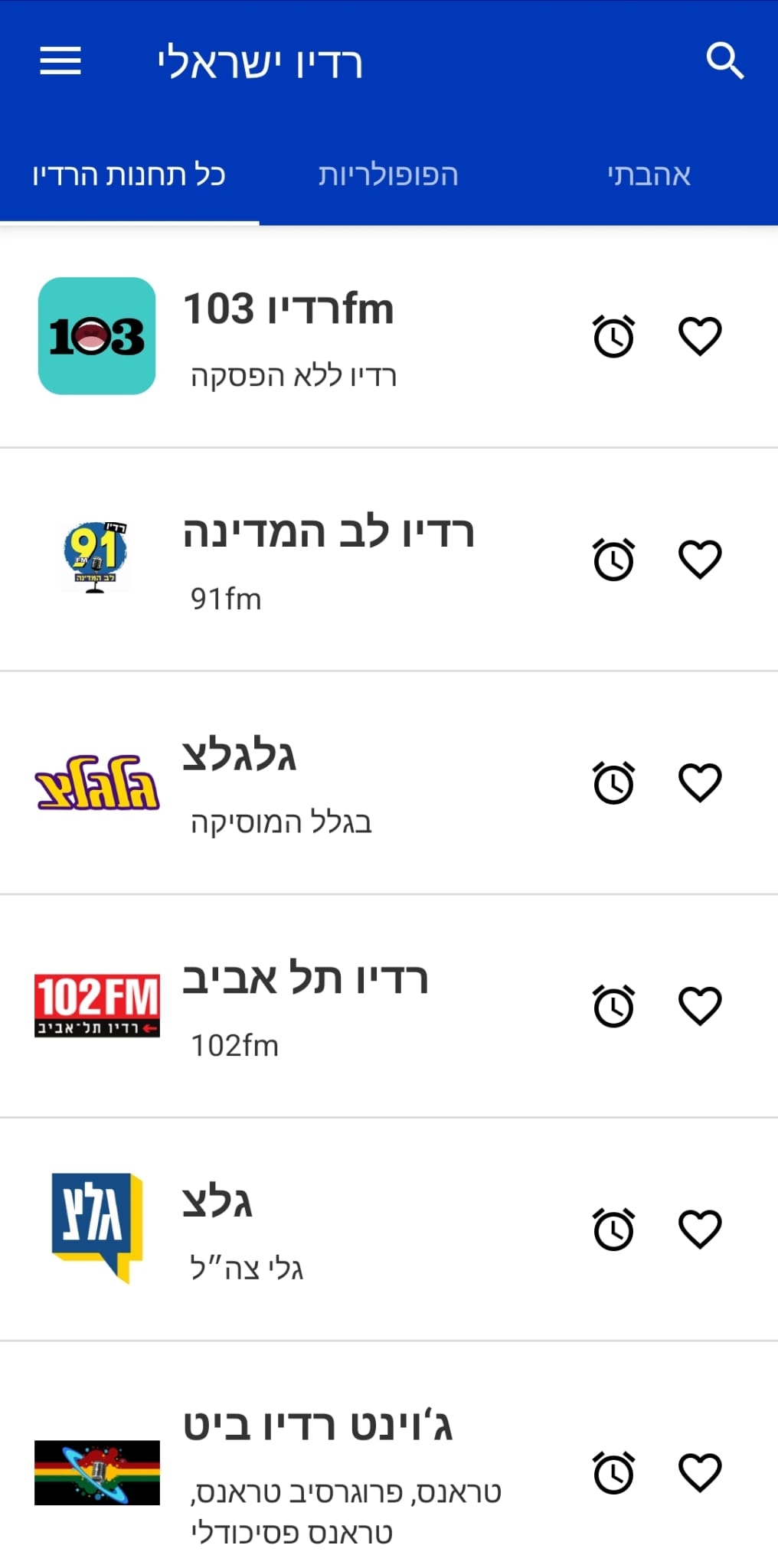Switch to the הפופולריות tab
Screen dimensions: 778x1568
[388, 175]
